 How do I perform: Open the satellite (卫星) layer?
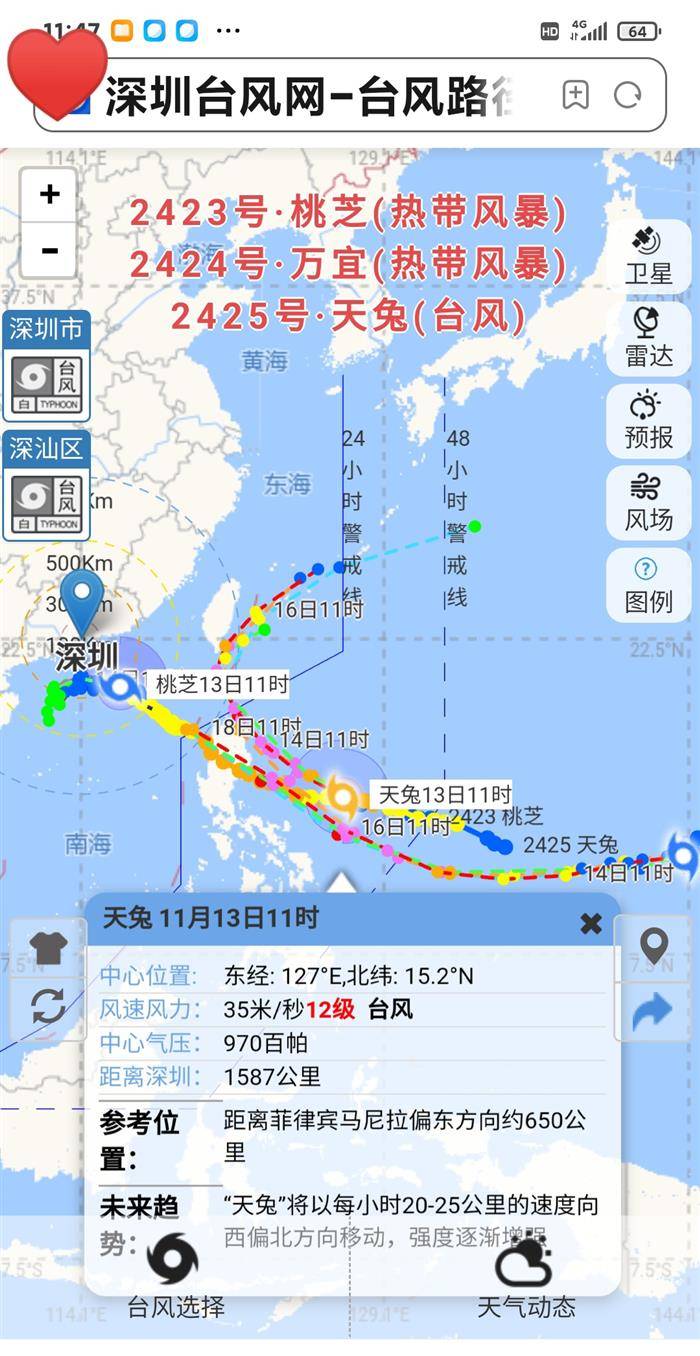coord(648,255)
